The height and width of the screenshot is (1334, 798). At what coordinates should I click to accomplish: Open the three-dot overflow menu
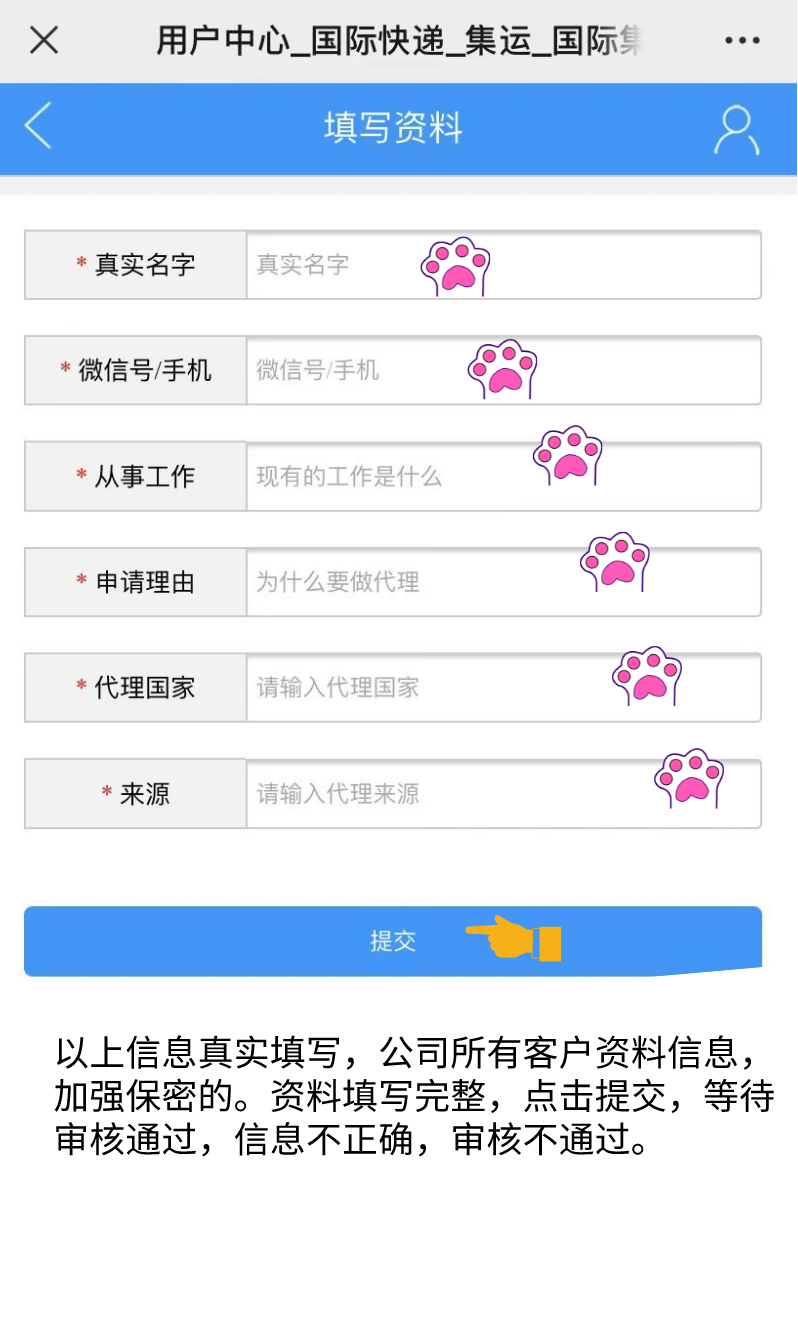coord(741,41)
